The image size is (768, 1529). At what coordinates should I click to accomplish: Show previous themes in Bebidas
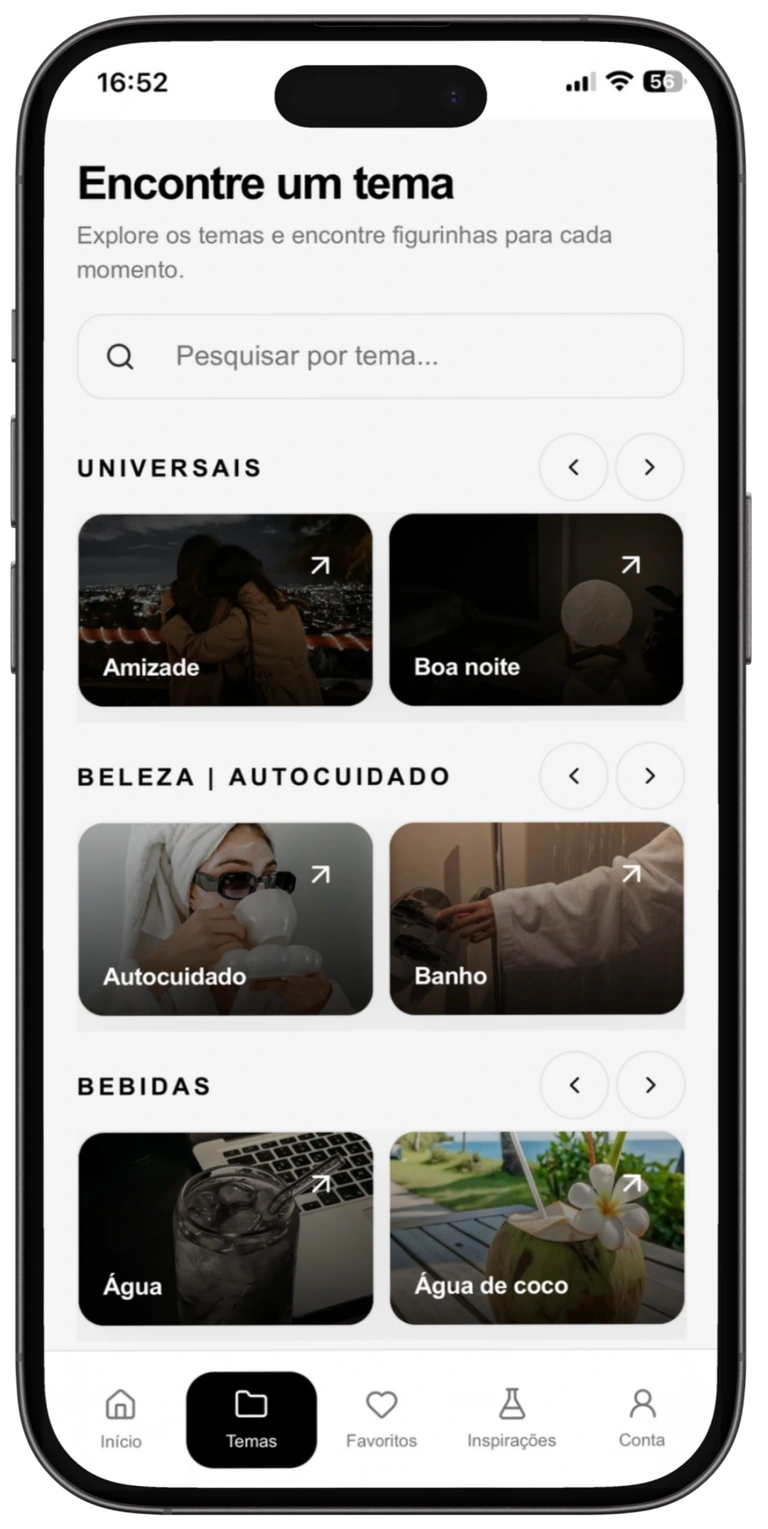coord(574,1085)
